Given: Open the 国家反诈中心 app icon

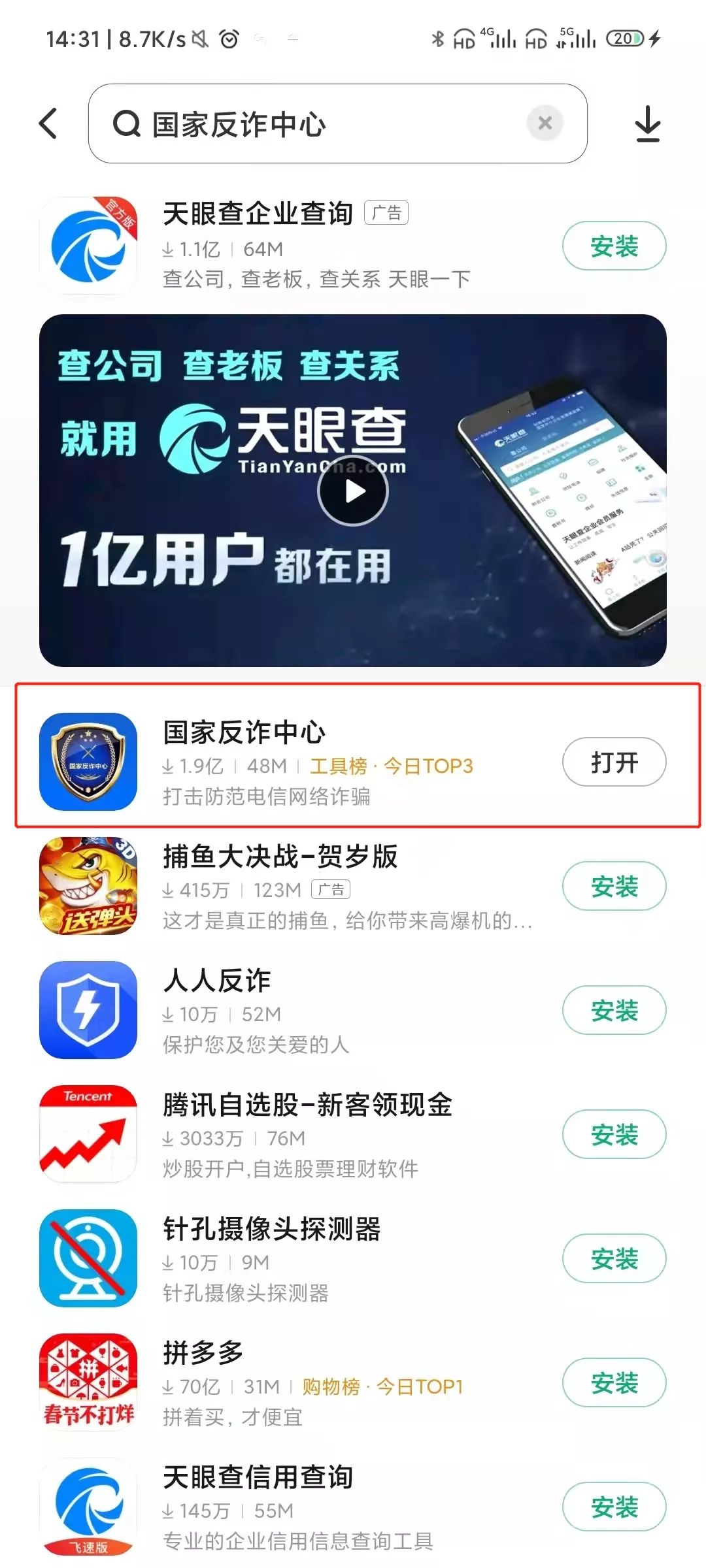Looking at the screenshot, I should coord(87,761).
